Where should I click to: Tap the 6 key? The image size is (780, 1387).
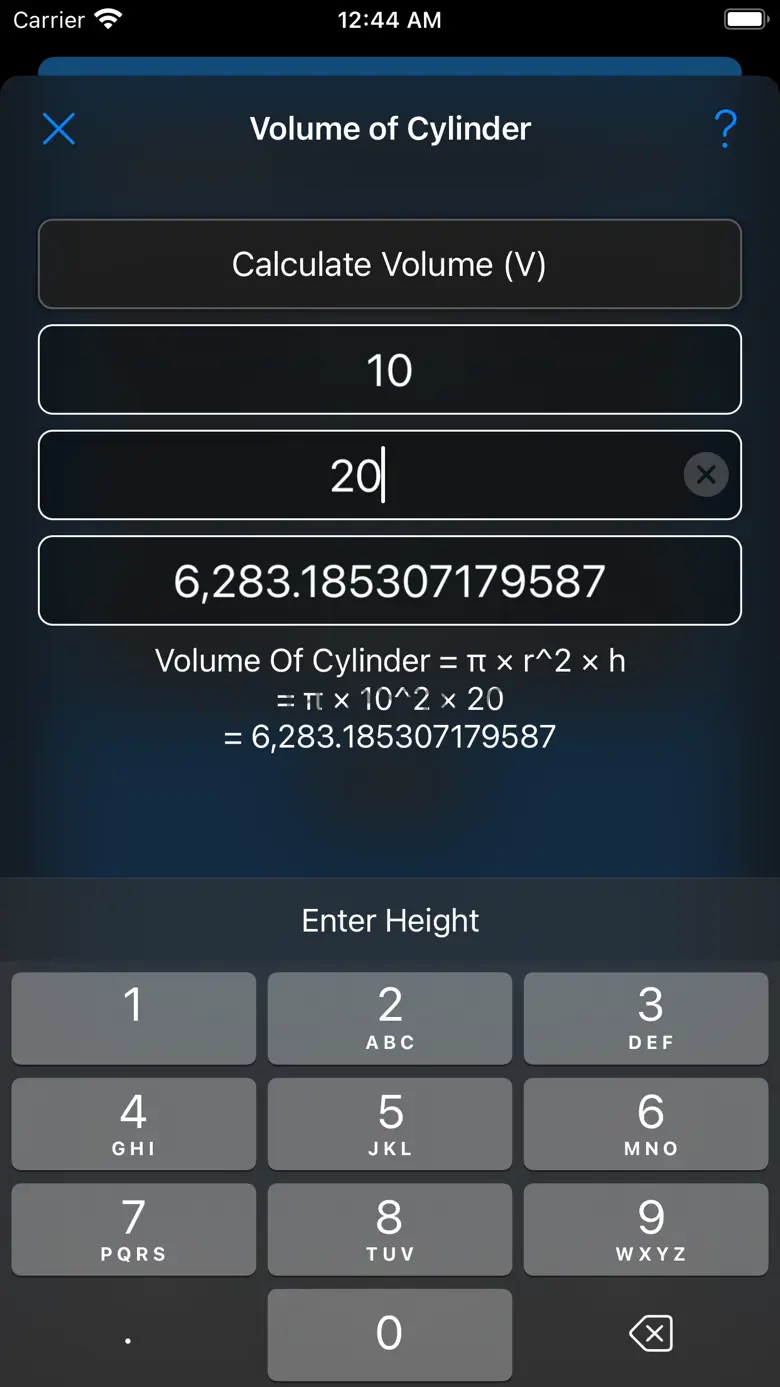pyautogui.click(x=646, y=1124)
